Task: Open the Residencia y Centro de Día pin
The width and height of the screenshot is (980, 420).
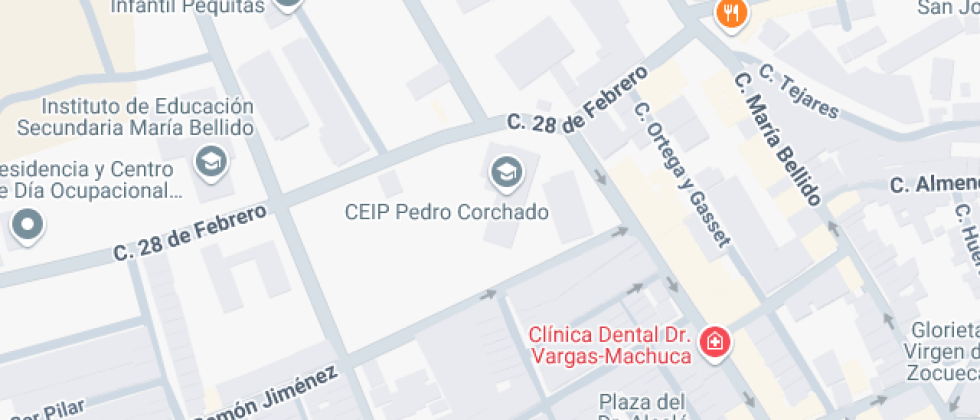Action: pos(28,226)
